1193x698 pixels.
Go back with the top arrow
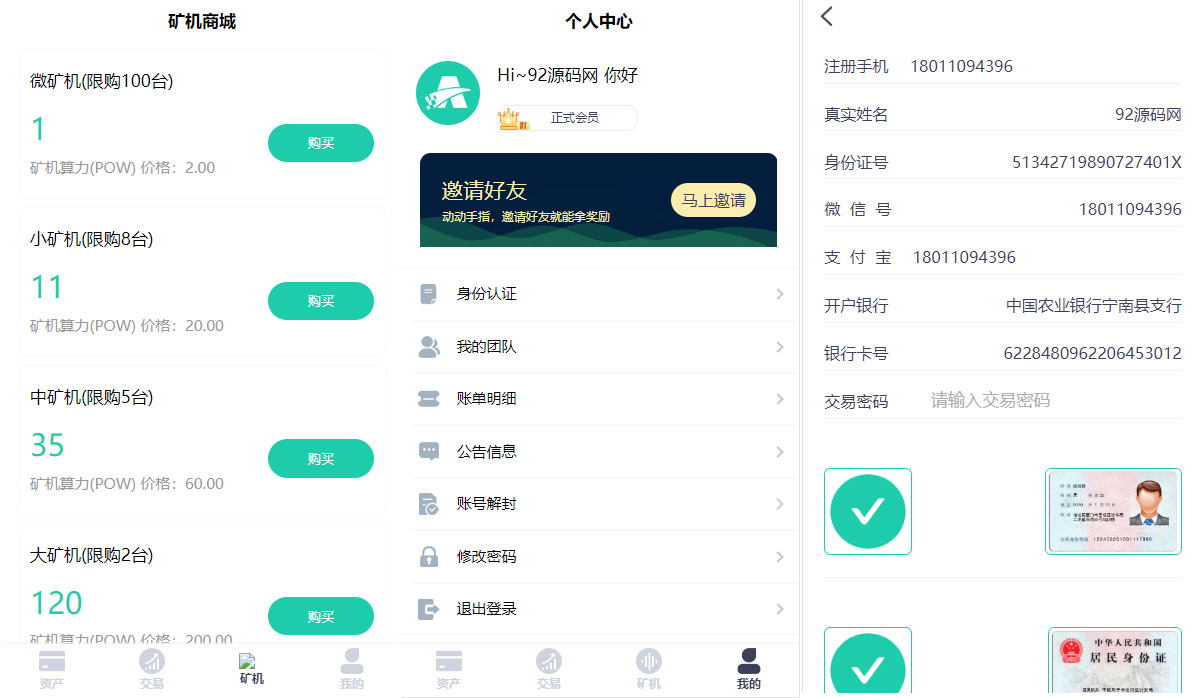click(827, 16)
